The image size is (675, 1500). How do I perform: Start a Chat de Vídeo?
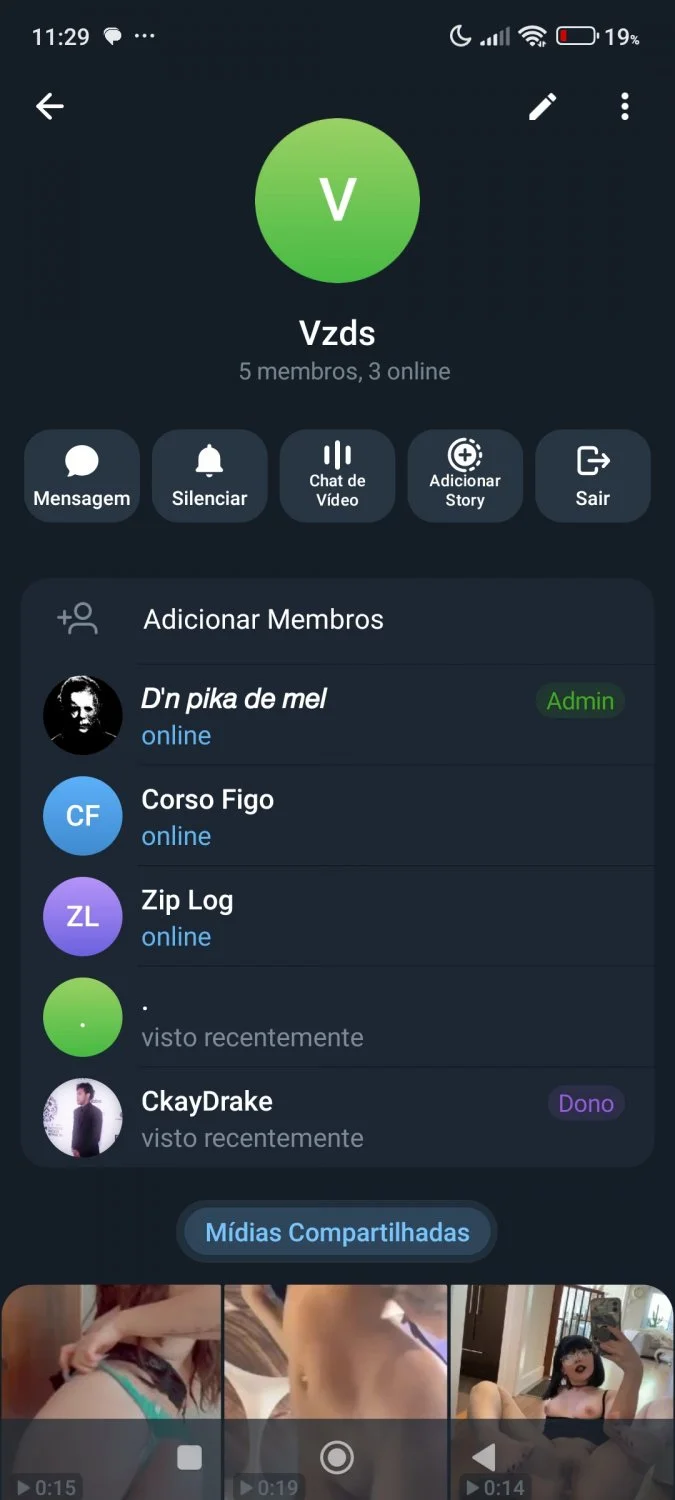[337, 476]
